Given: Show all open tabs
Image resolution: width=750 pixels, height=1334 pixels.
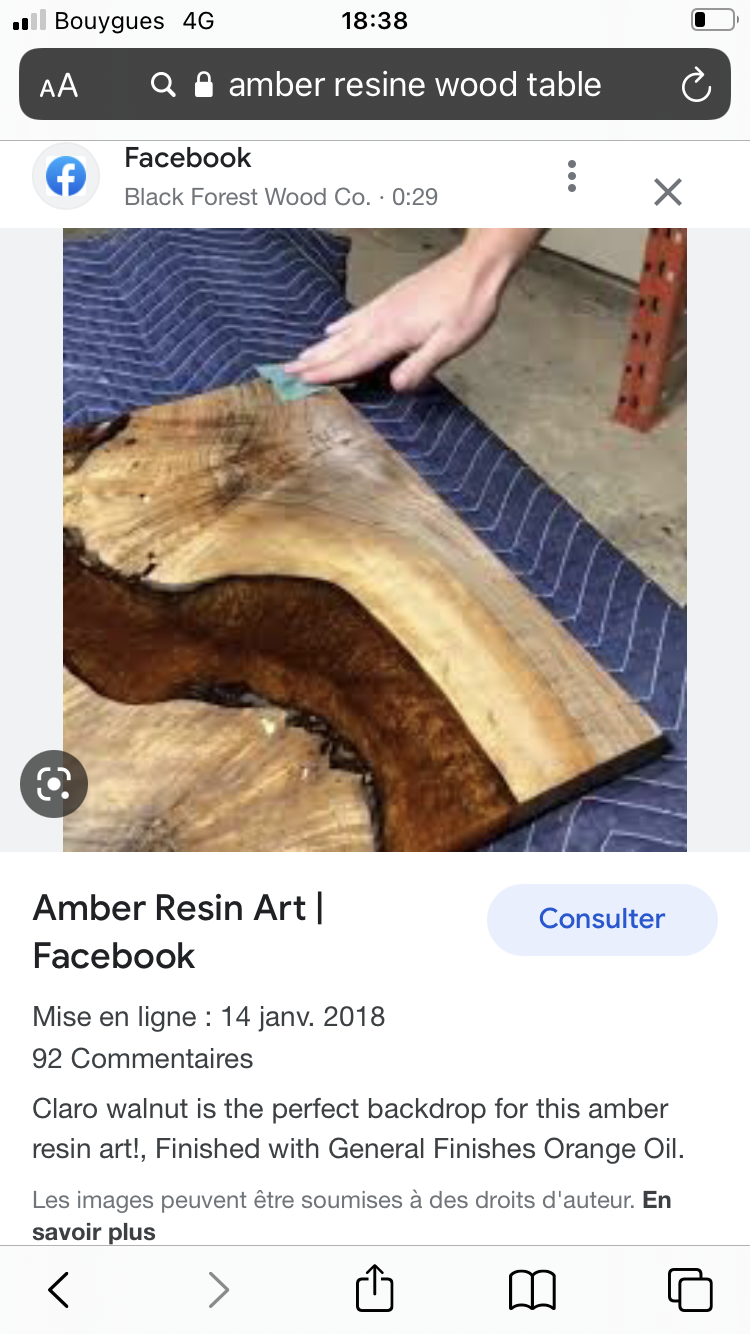Looking at the screenshot, I should pos(689,1290).
